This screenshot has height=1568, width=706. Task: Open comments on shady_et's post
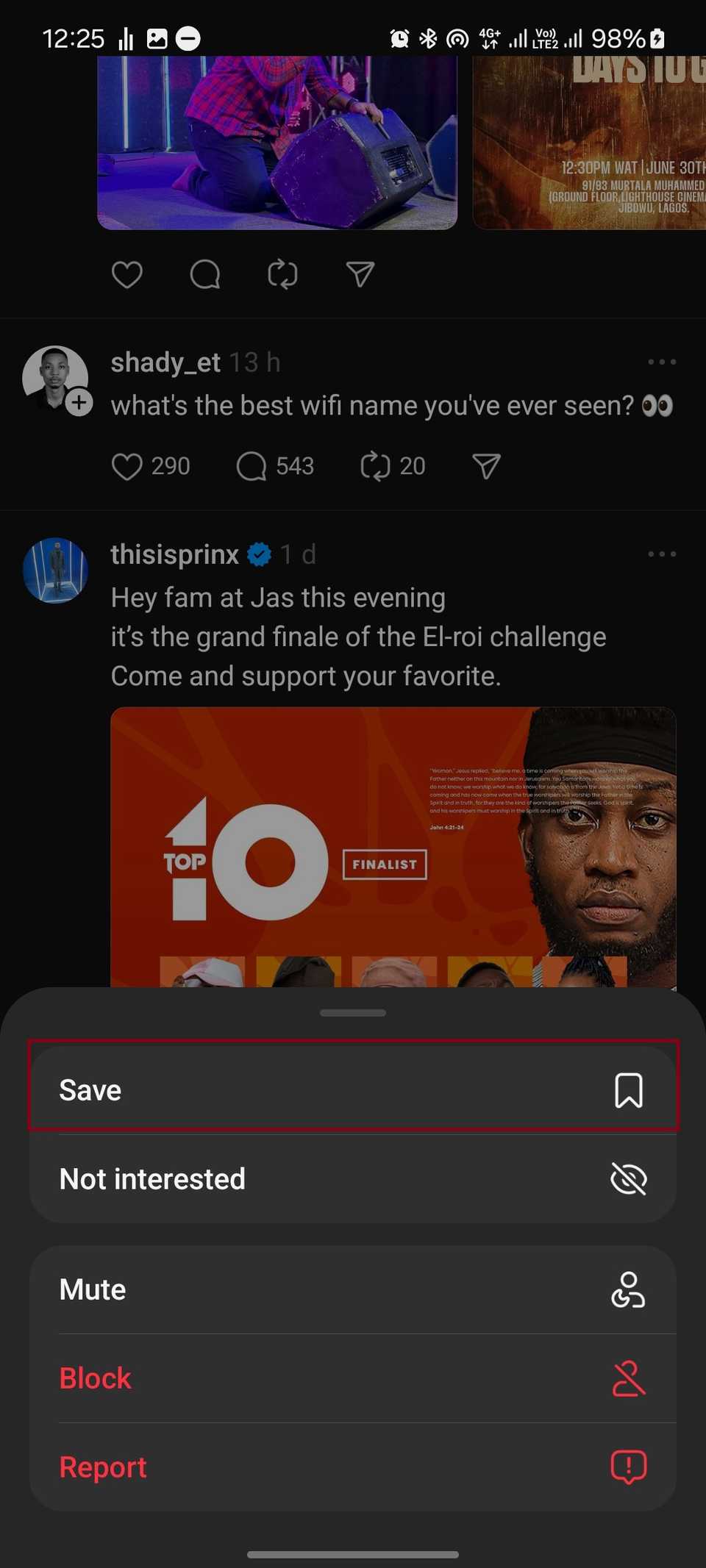(251, 466)
